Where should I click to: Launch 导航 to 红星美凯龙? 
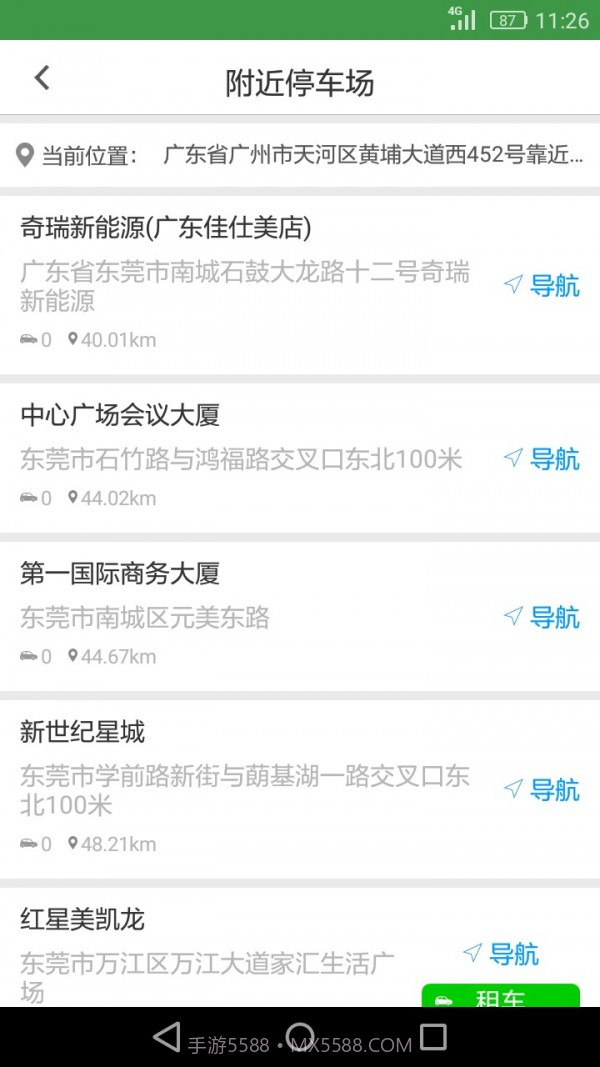pos(501,954)
